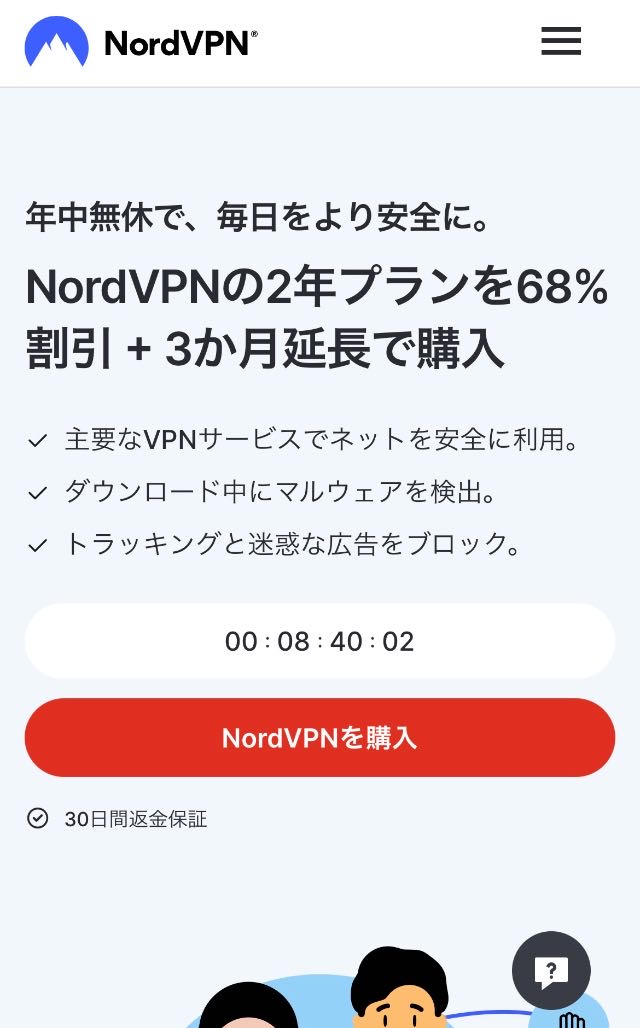640x1028 pixels.
Task: Open the hamburger menu
Action: [561, 41]
